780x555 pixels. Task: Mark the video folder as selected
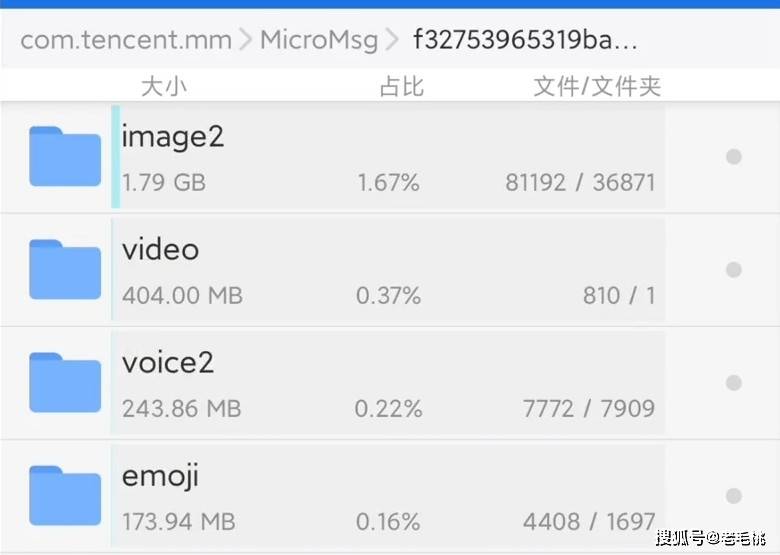pyautogui.click(x=734, y=270)
